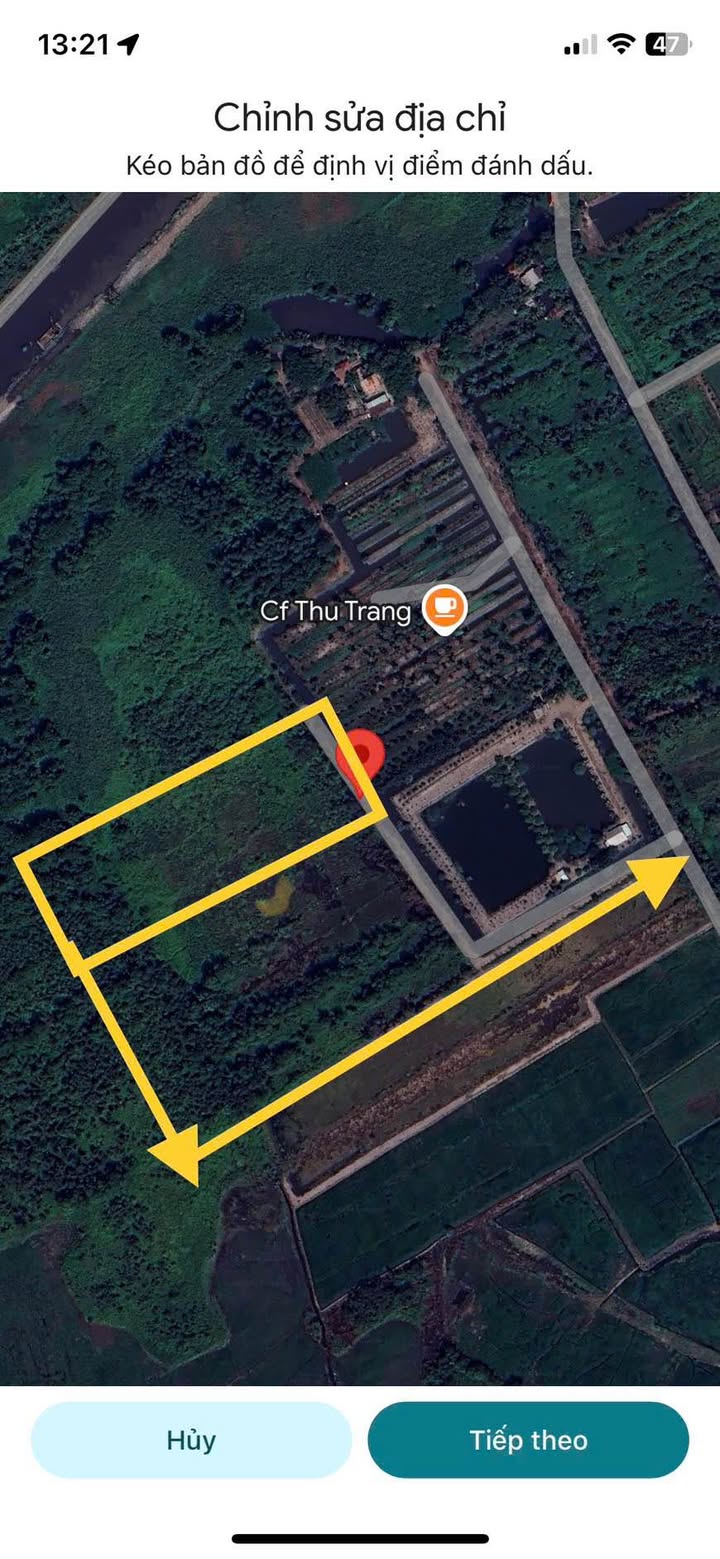This screenshot has width=720, height=1559.
Task: Continue with the Tiếp theo button
Action: point(528,1440)
